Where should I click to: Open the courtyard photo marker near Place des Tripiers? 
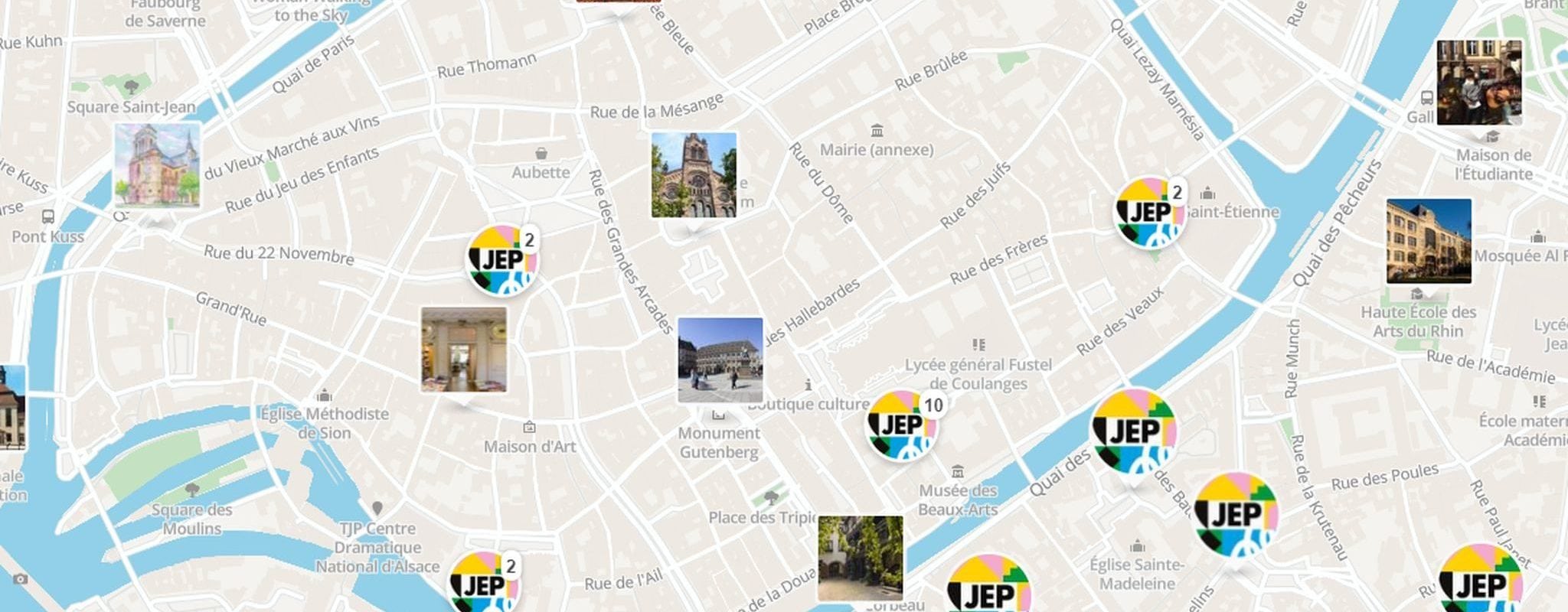click(x=860, y=558)
